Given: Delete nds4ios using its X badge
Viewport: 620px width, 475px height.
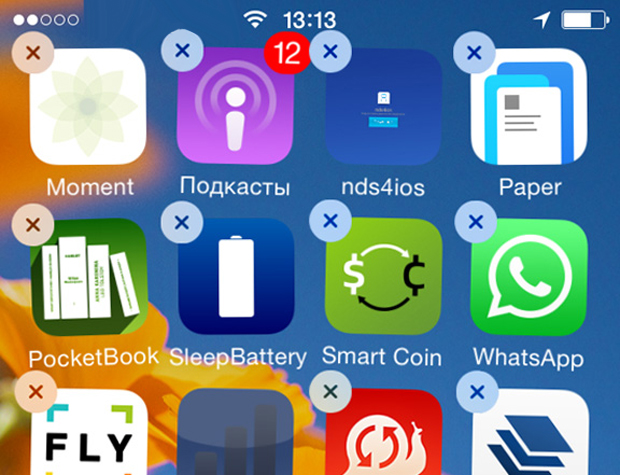Looking at the screenshot, I should point(331,50).
